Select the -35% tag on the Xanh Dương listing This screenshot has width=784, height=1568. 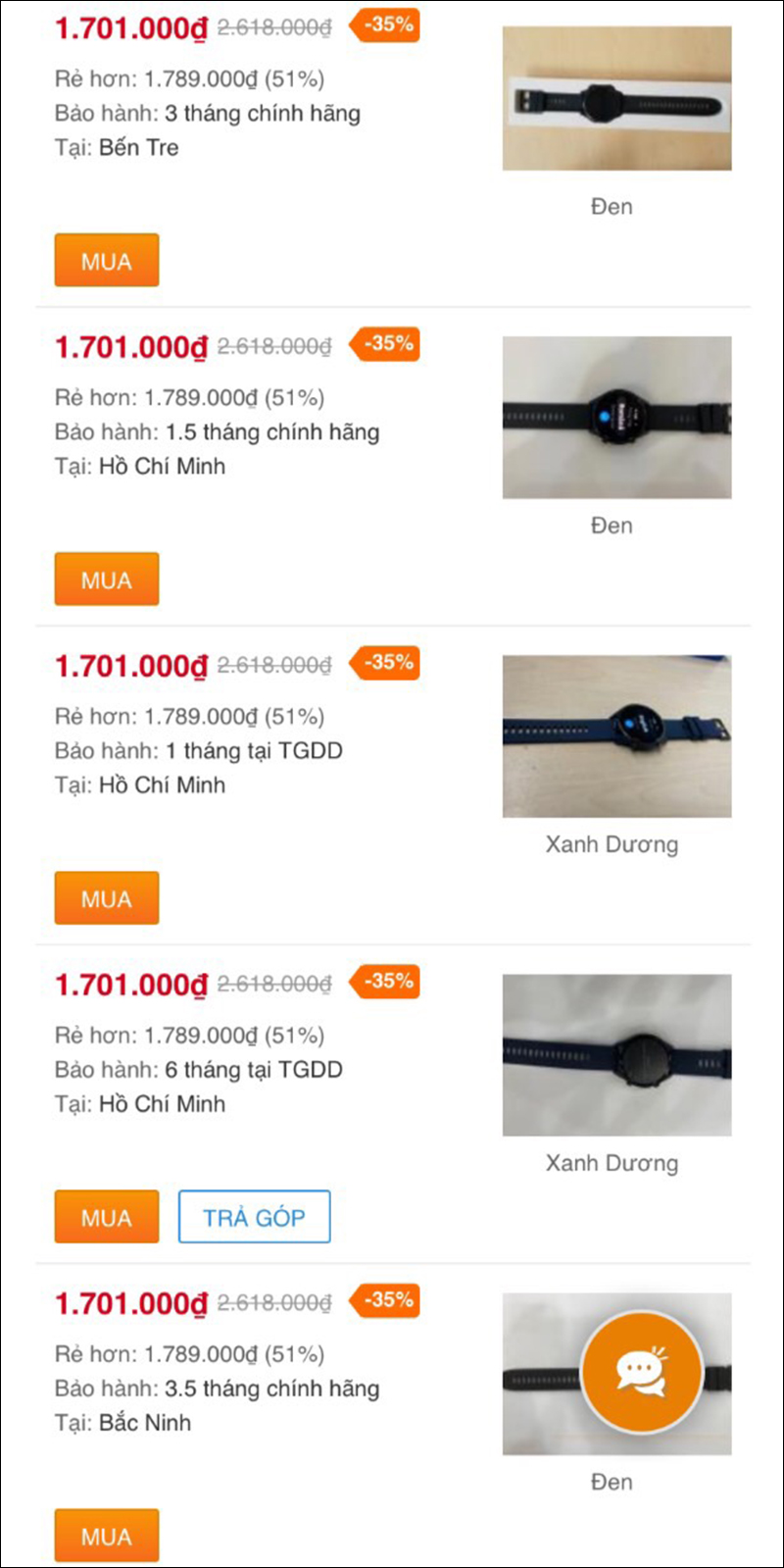tap(386, 664)
